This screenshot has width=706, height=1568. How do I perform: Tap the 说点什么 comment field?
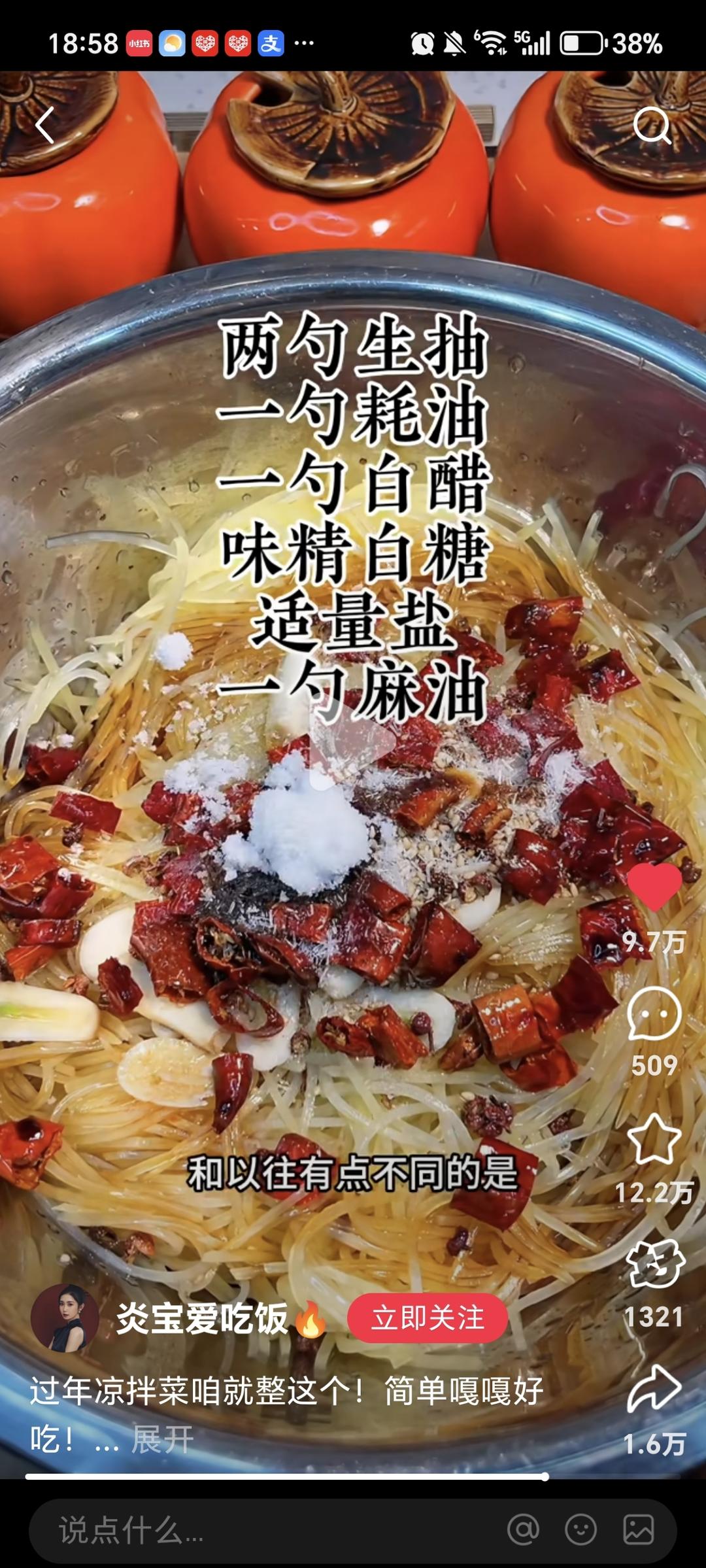click(261, 1530)
